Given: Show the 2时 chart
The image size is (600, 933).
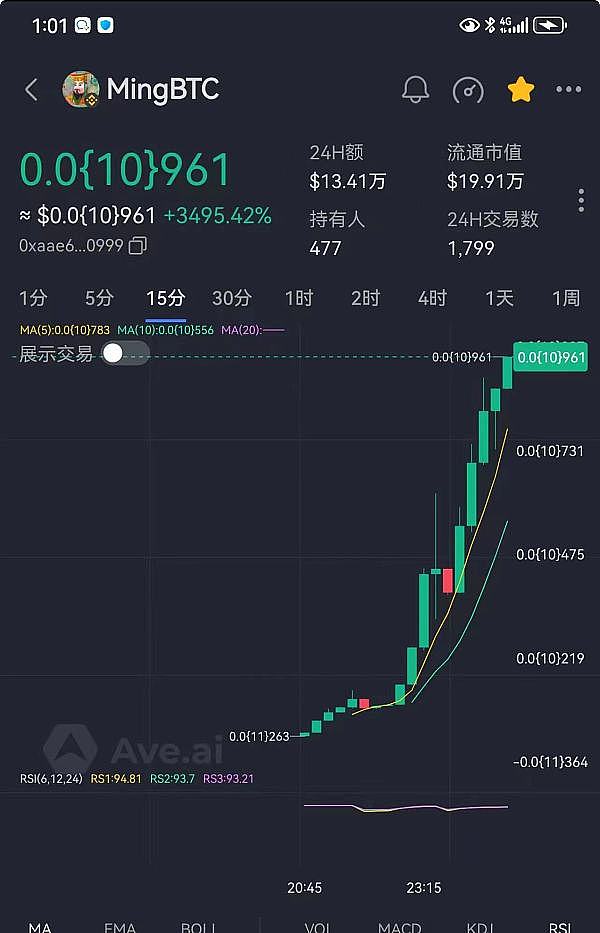Looking at the screenshot, I should click(x=365, y=298).
